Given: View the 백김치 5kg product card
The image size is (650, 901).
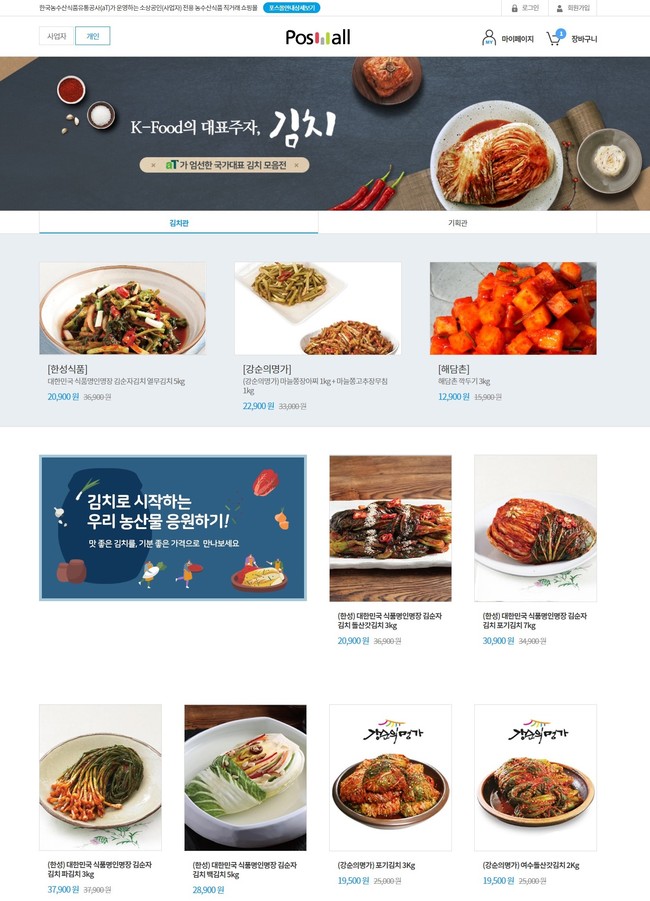Looking at the screenshot, I should (x=245, y=777).
